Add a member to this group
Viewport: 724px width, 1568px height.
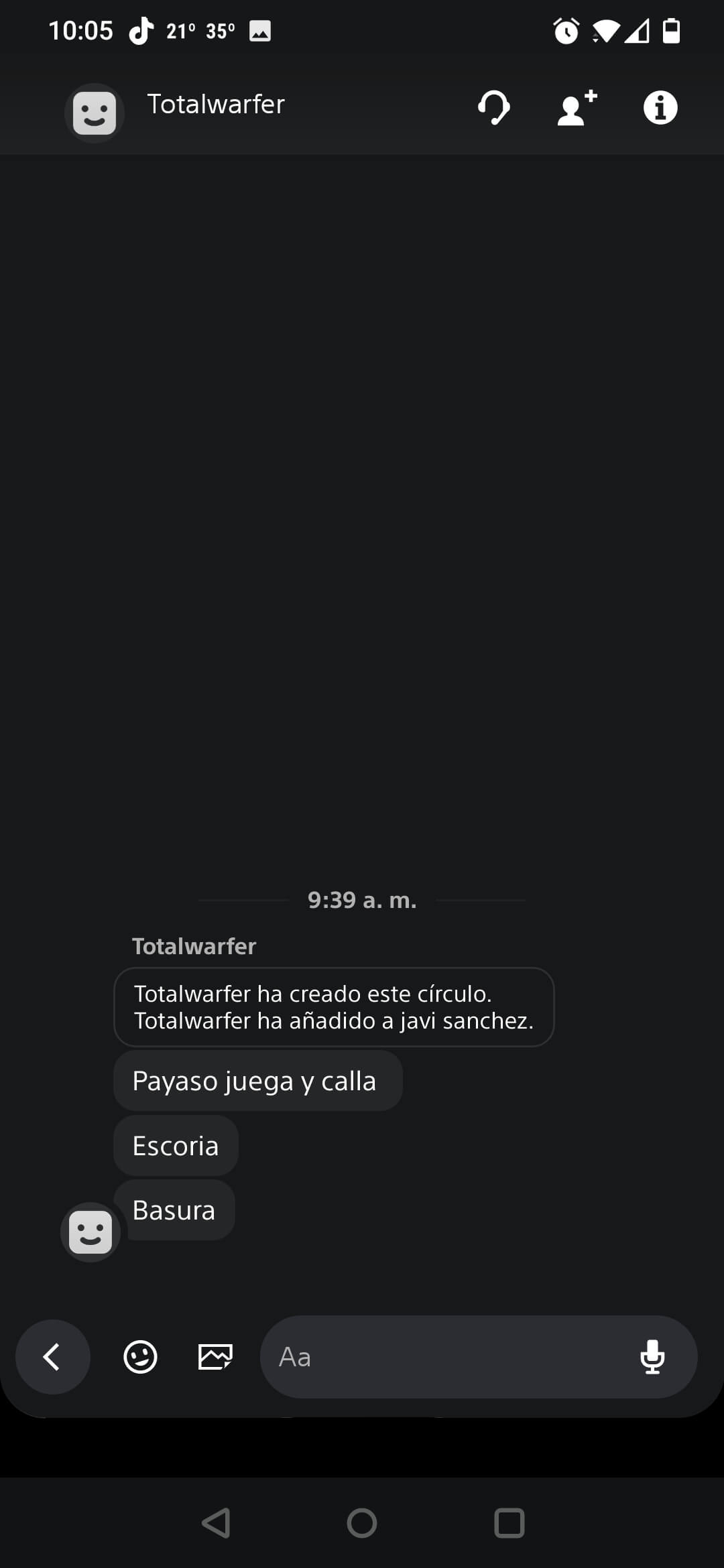click(577, 108)
